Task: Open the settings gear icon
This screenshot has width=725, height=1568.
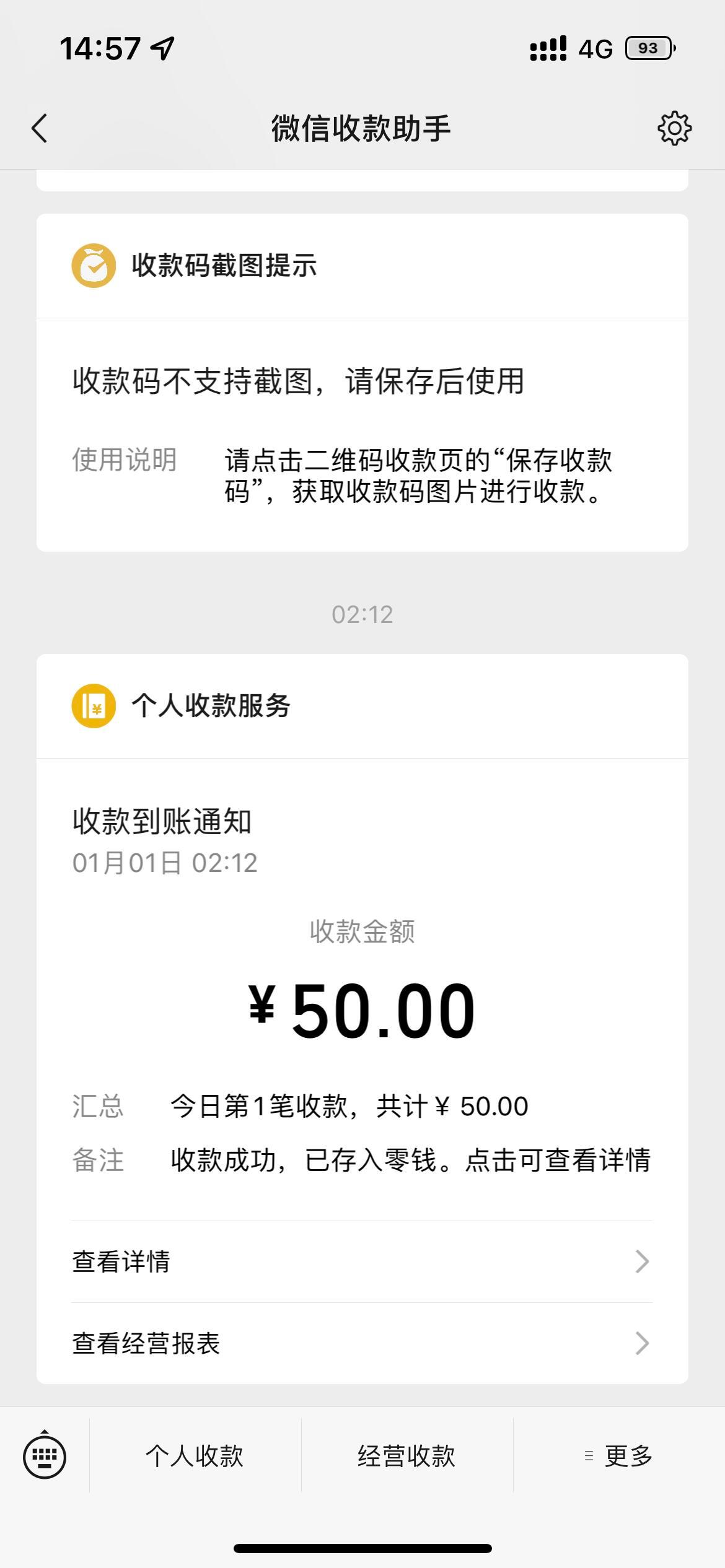Action: [x=674, y=129]
